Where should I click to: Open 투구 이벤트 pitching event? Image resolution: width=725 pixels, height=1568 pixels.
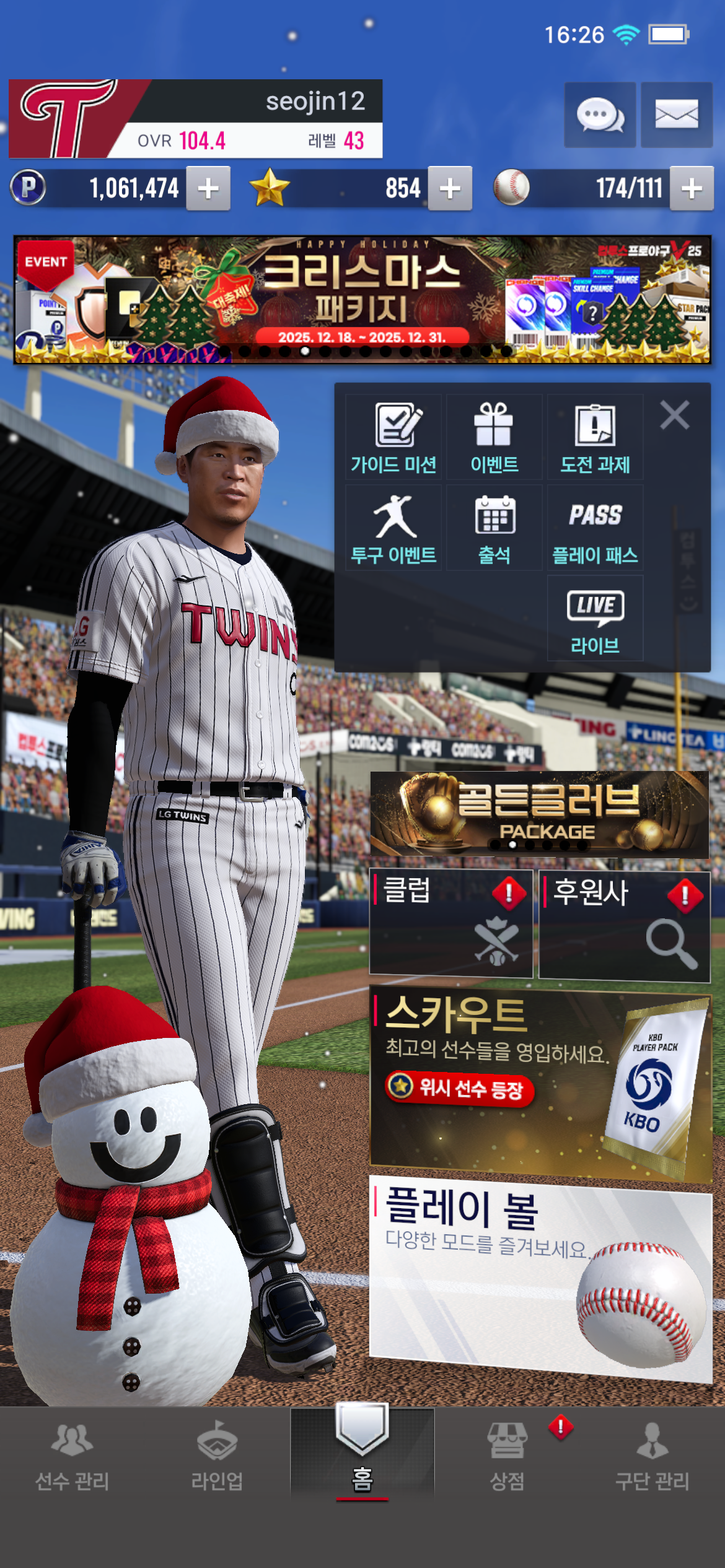click(x=393, y=528)
